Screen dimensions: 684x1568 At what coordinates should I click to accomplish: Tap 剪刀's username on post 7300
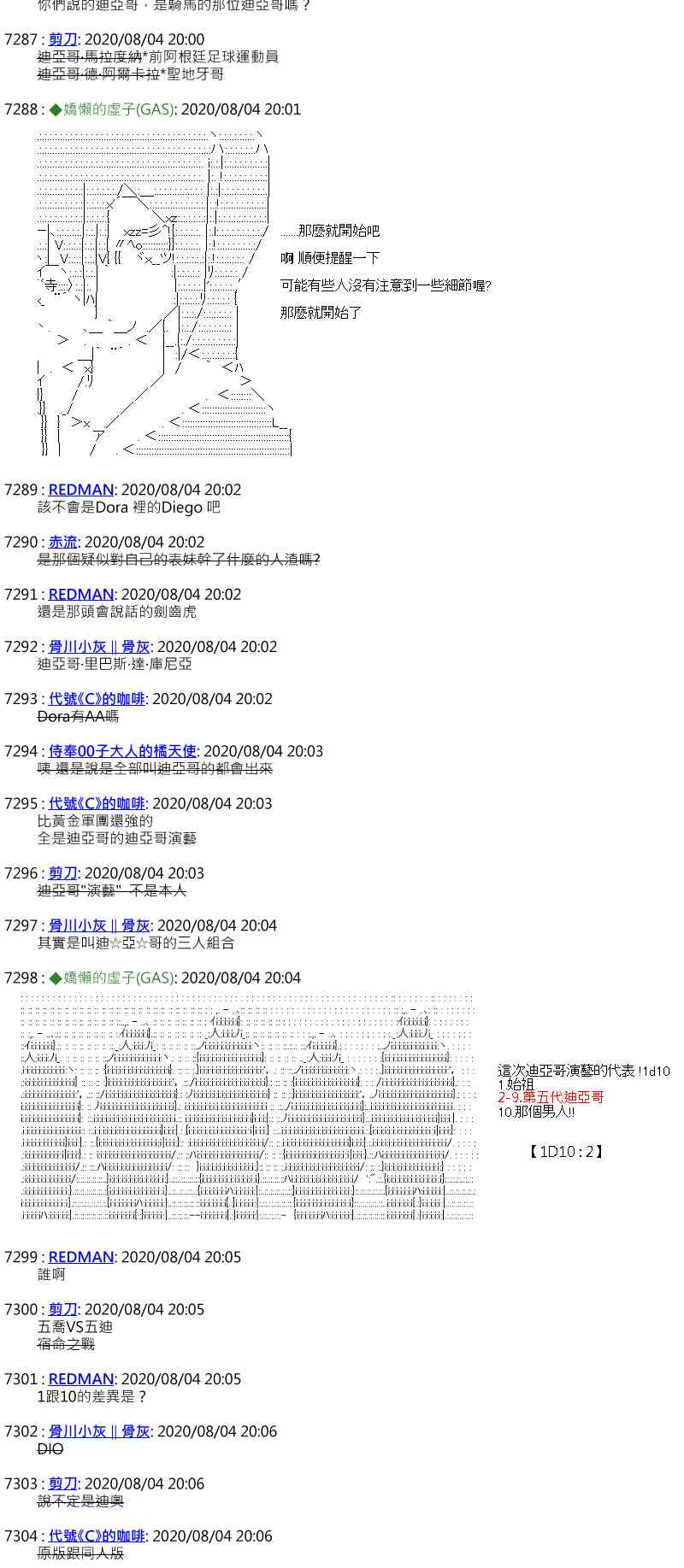click(x=63, y=1309)
